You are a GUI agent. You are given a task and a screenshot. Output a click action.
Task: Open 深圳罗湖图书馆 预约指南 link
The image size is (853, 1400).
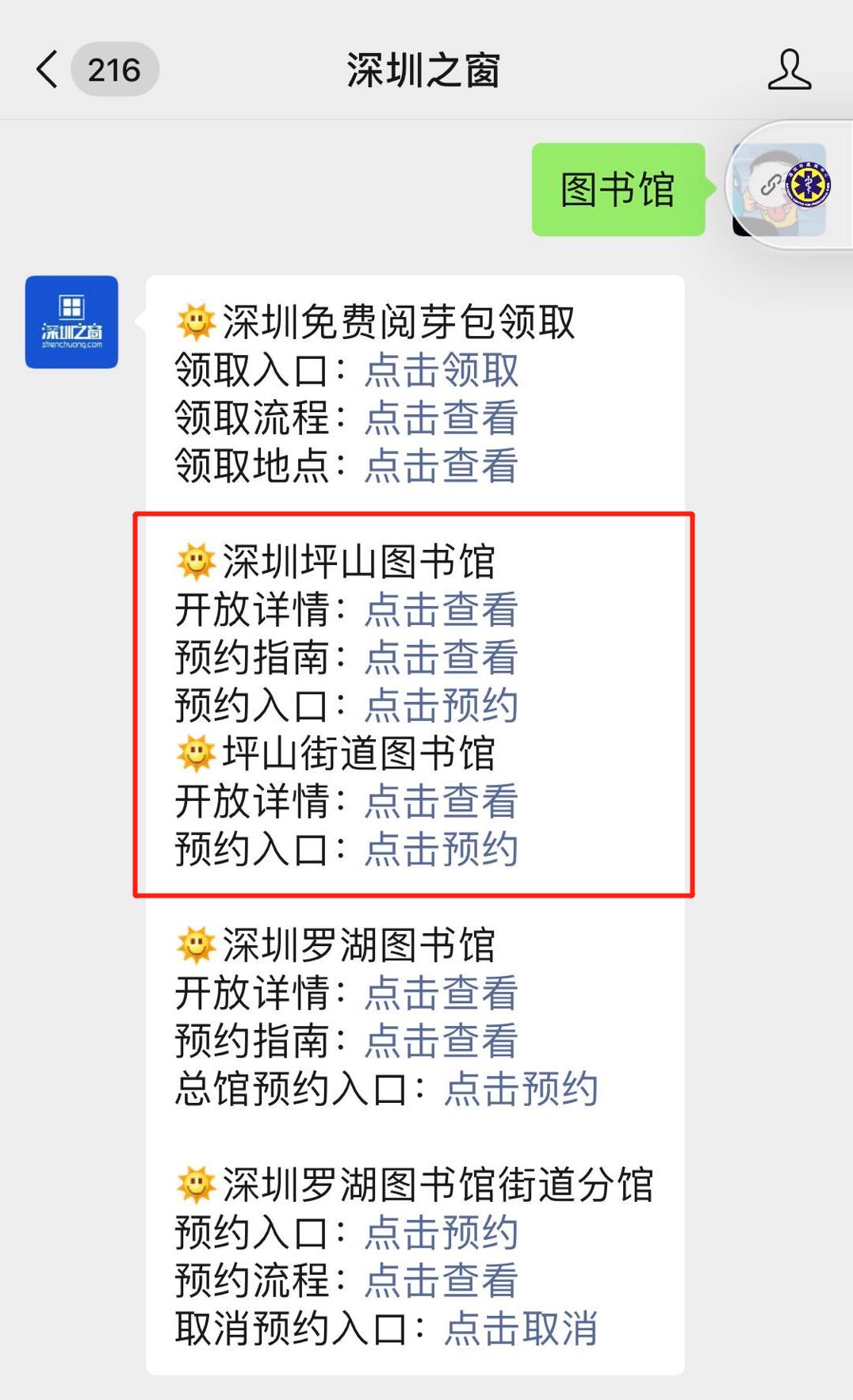click(x=441, y=1041)
